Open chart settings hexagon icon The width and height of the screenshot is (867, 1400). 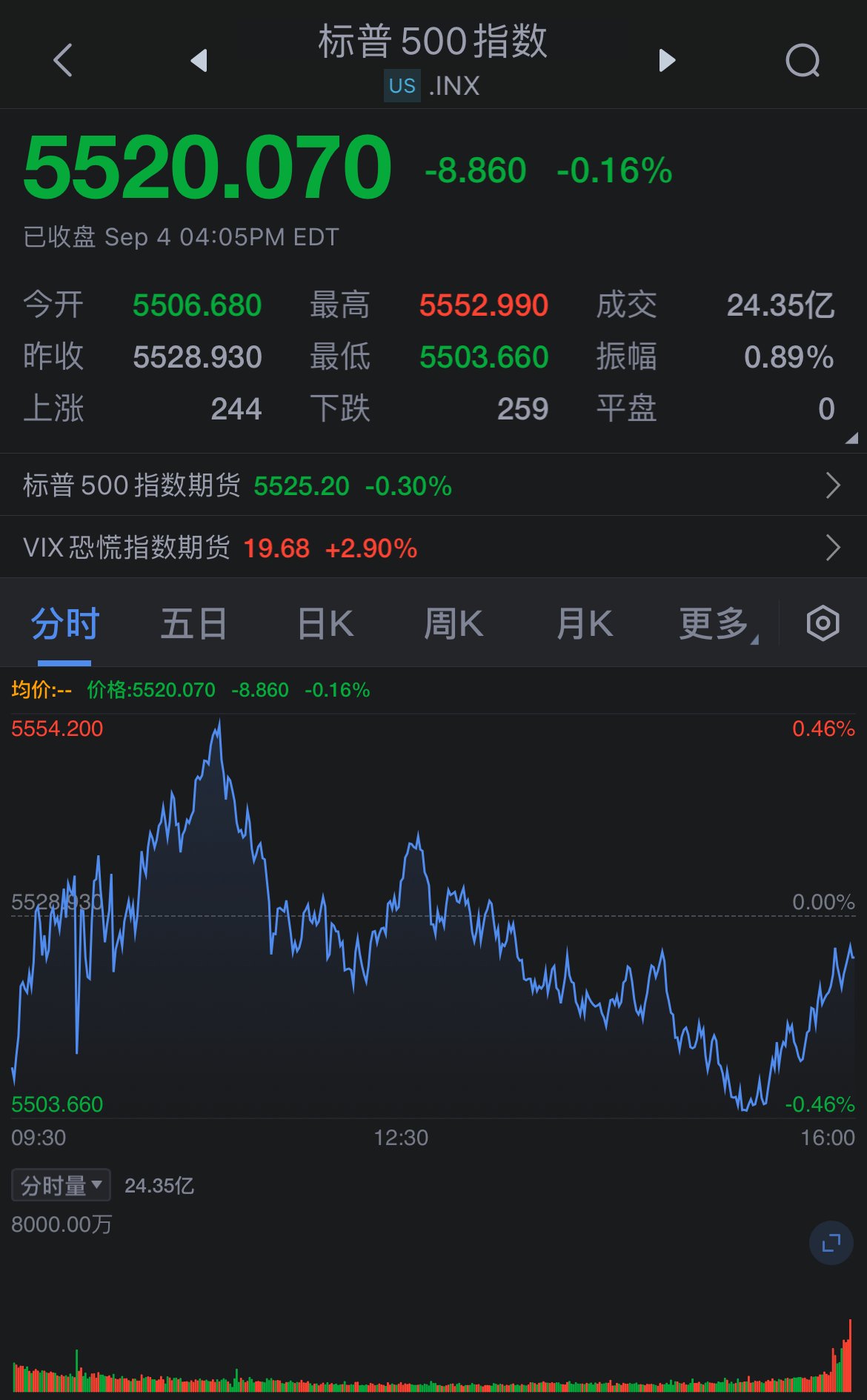click(x=823, y=623)
